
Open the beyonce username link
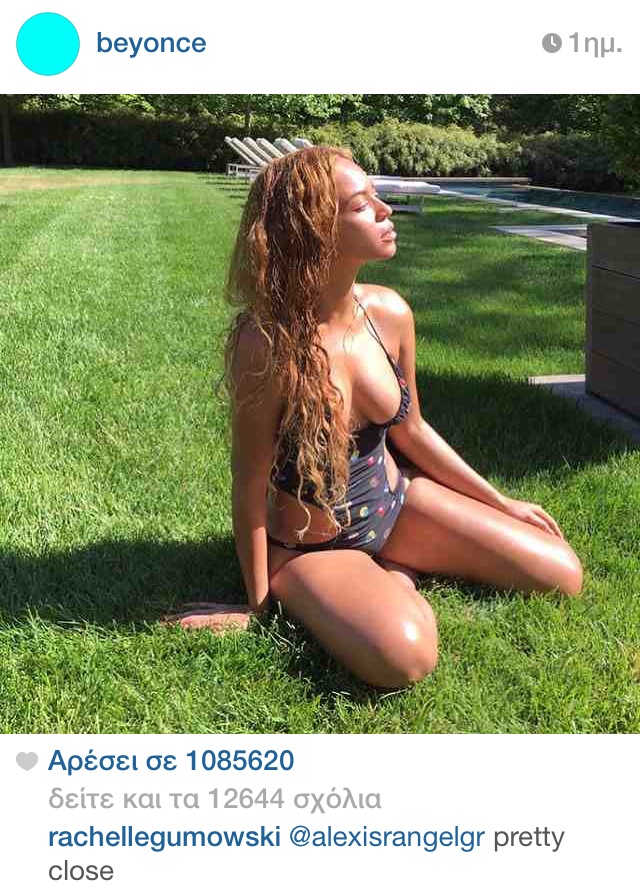pos(151,44)
